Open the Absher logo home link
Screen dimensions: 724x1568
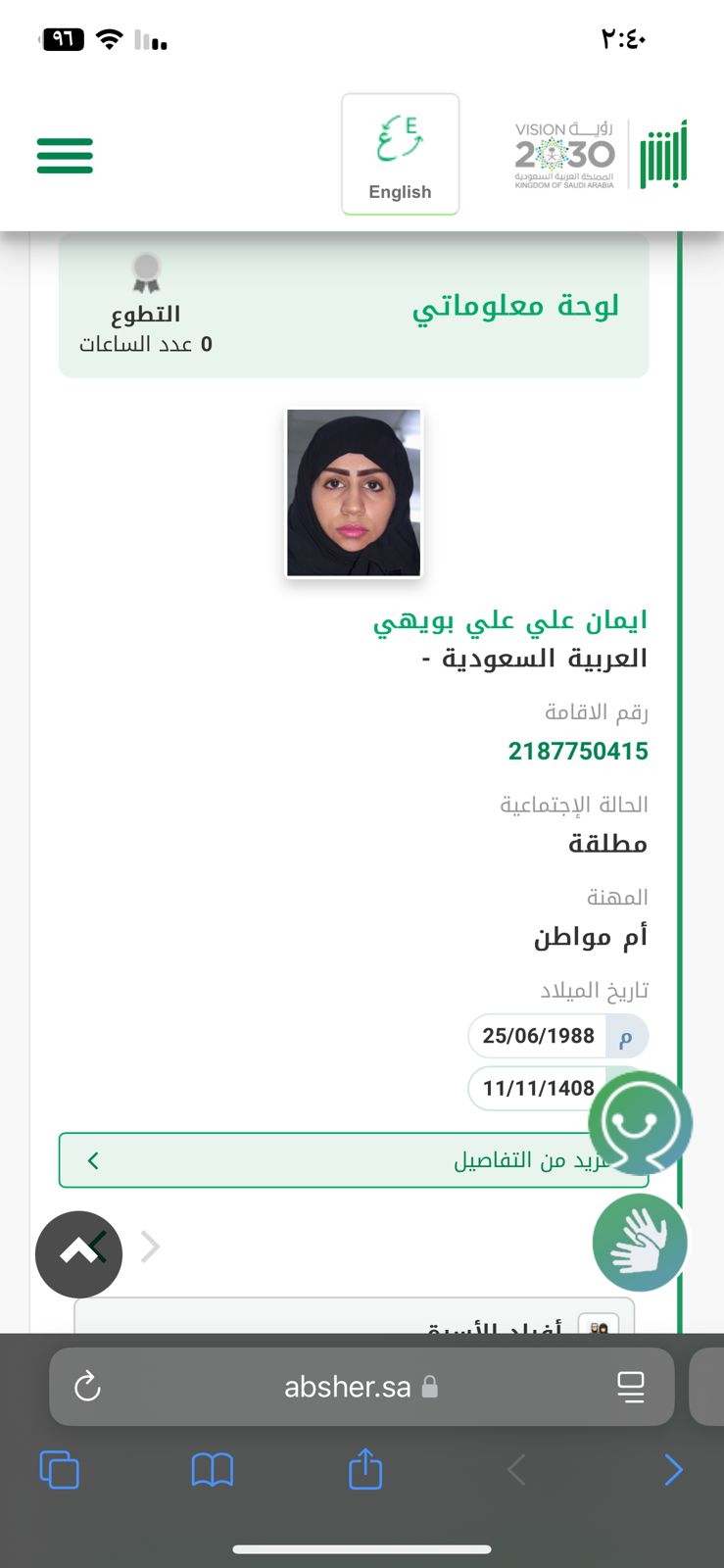664,155
